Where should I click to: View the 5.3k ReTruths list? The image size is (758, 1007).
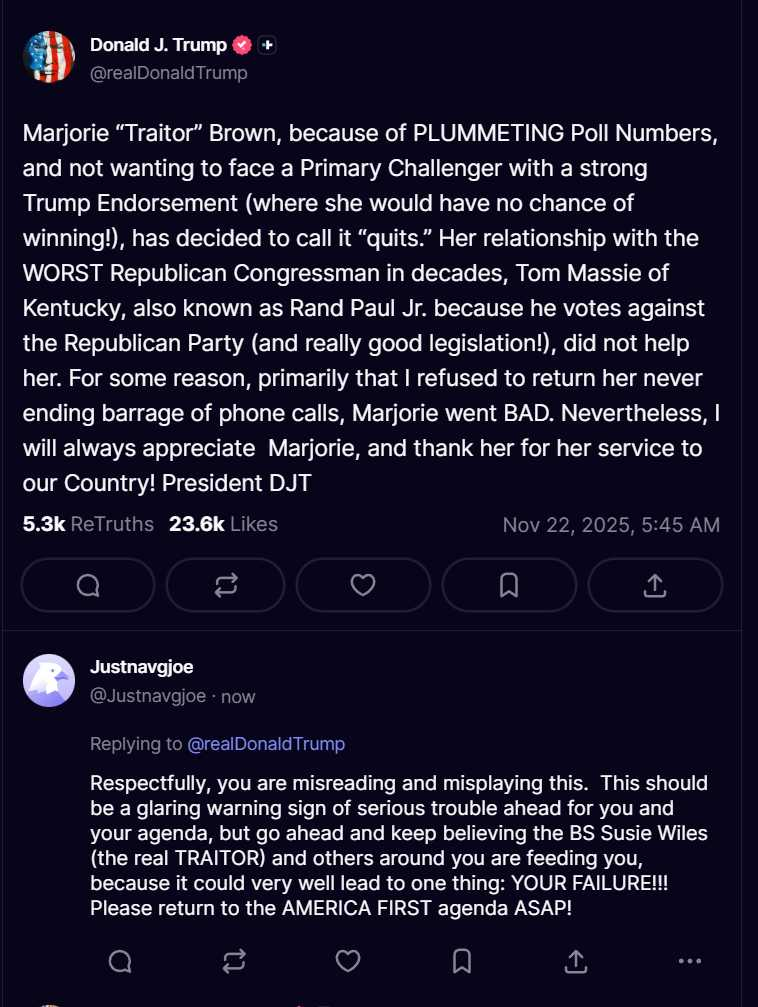click(88, 524)
